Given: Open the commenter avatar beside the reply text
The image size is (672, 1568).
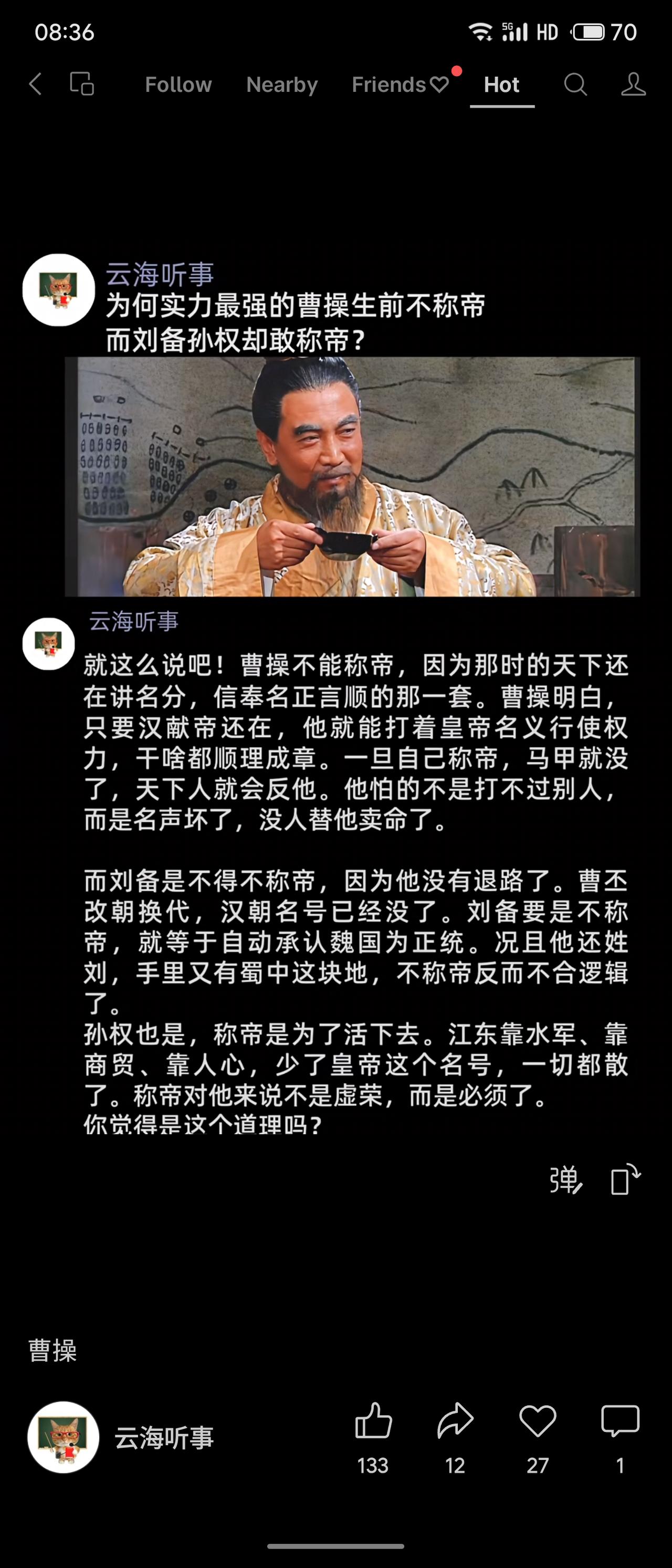Looking at the screenshot, I should 48,644.
